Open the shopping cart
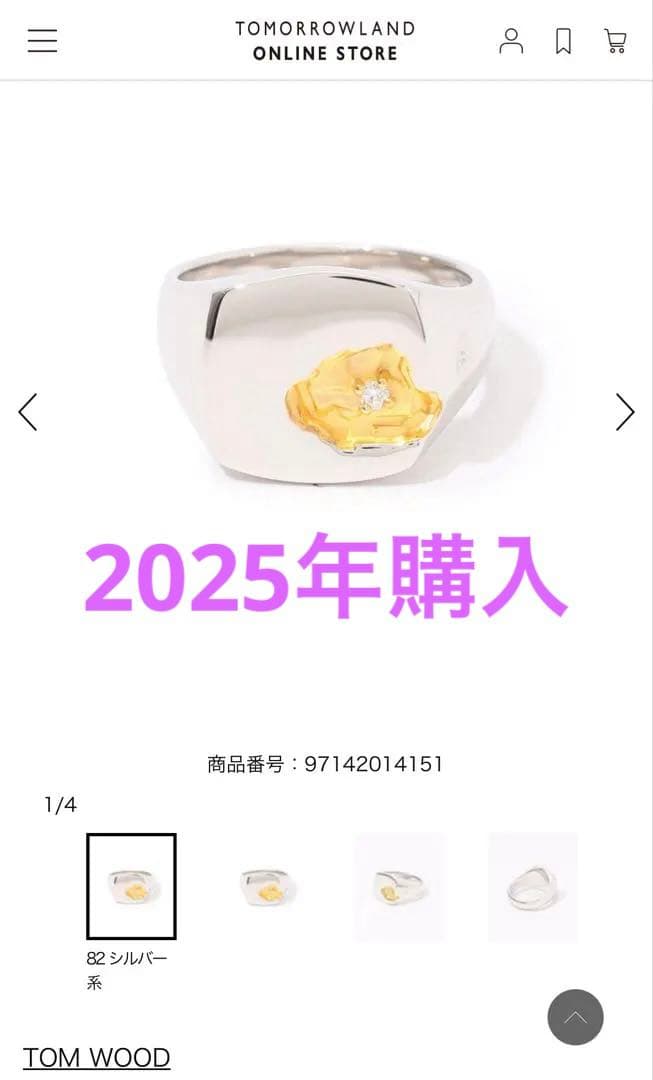This screenshot has height=1080, width=653. coord(615,41)
